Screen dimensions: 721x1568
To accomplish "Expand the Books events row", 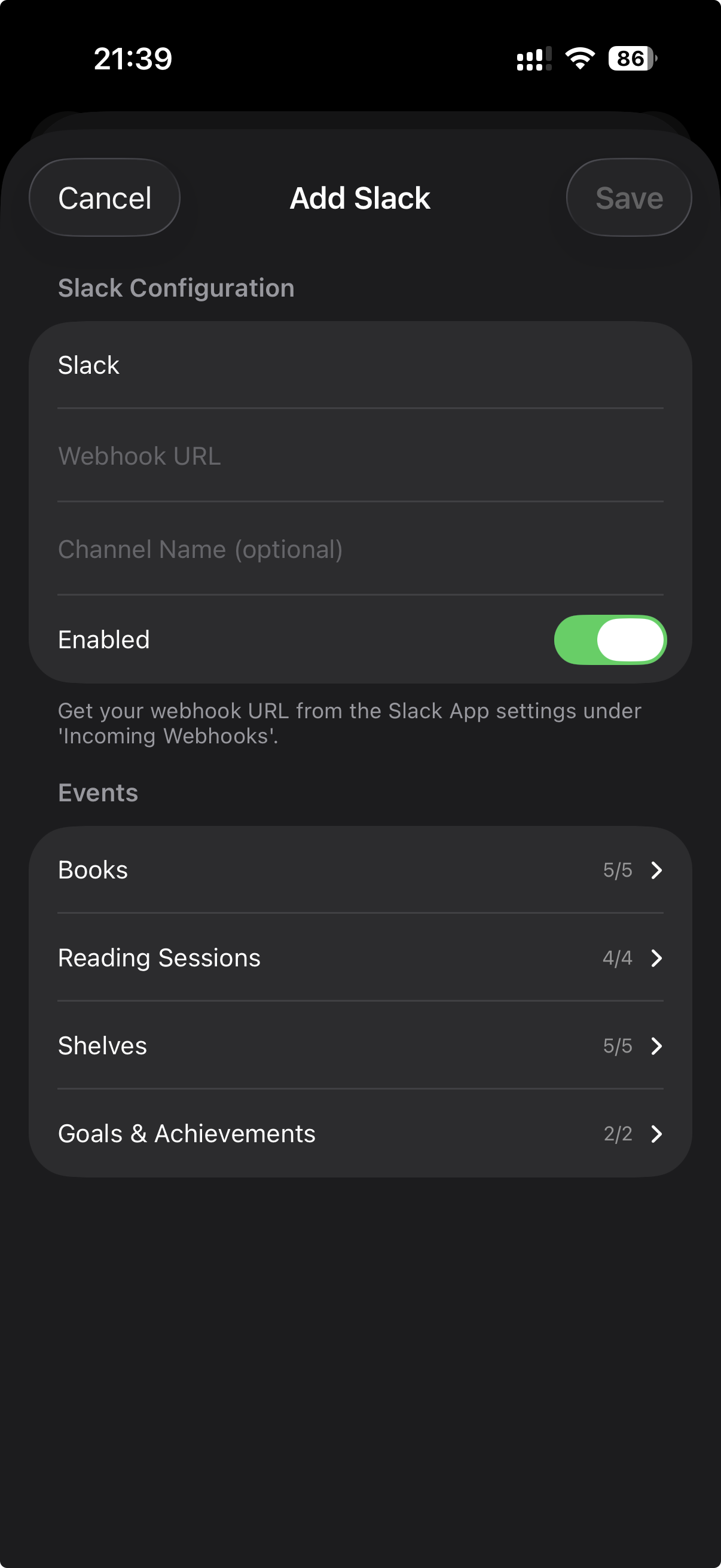I will (360, 870).
